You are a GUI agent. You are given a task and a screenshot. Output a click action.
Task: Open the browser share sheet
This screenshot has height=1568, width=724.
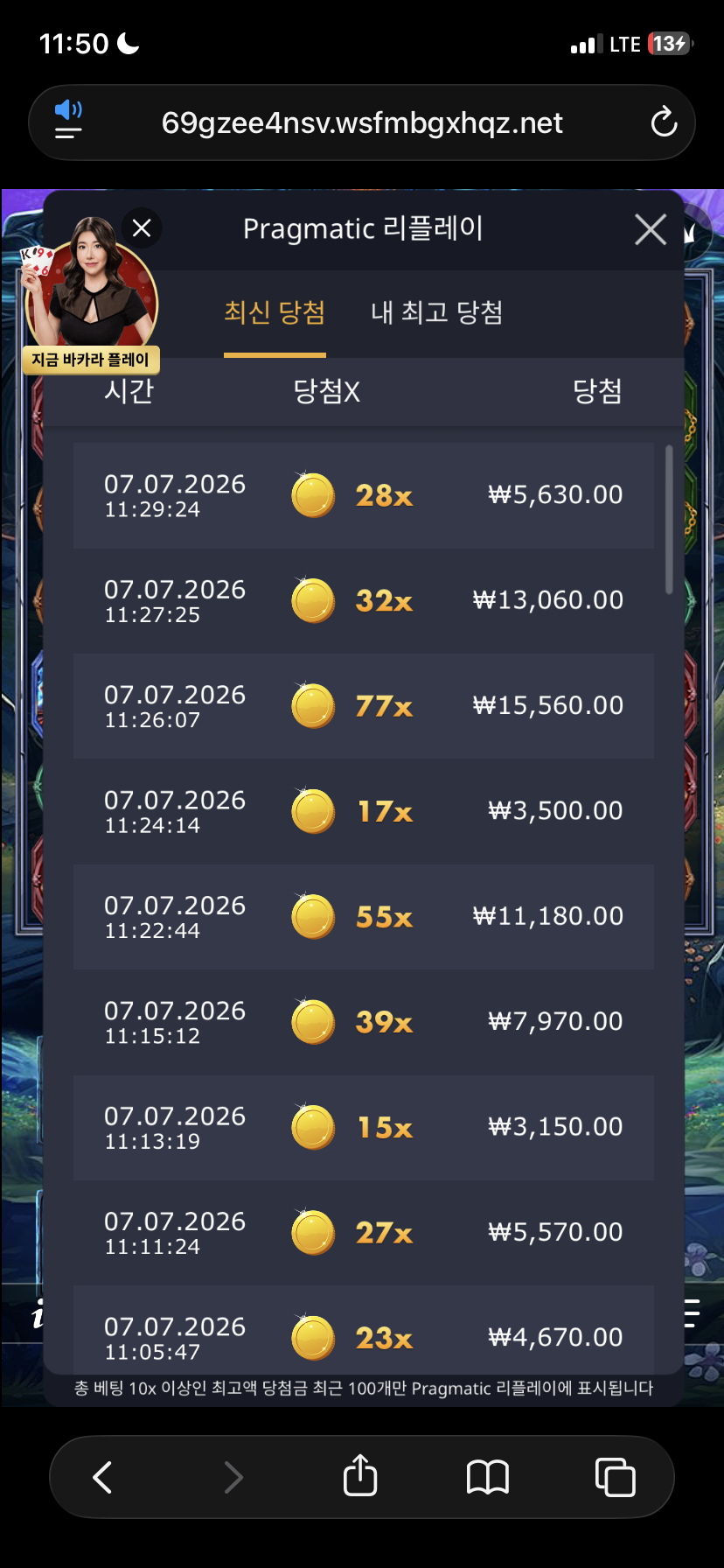tap(360, 1476)
